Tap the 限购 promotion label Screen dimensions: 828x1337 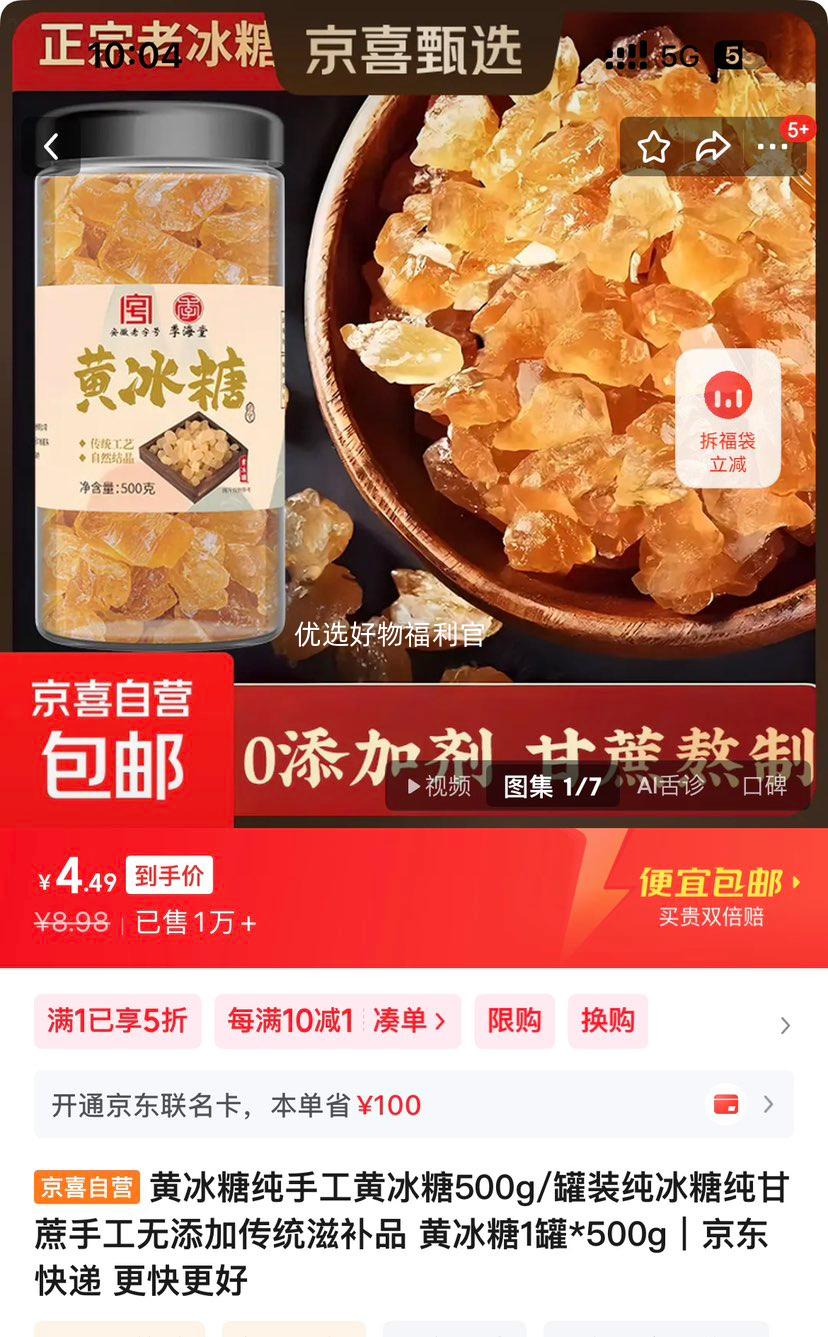(x=514, y=1022)
